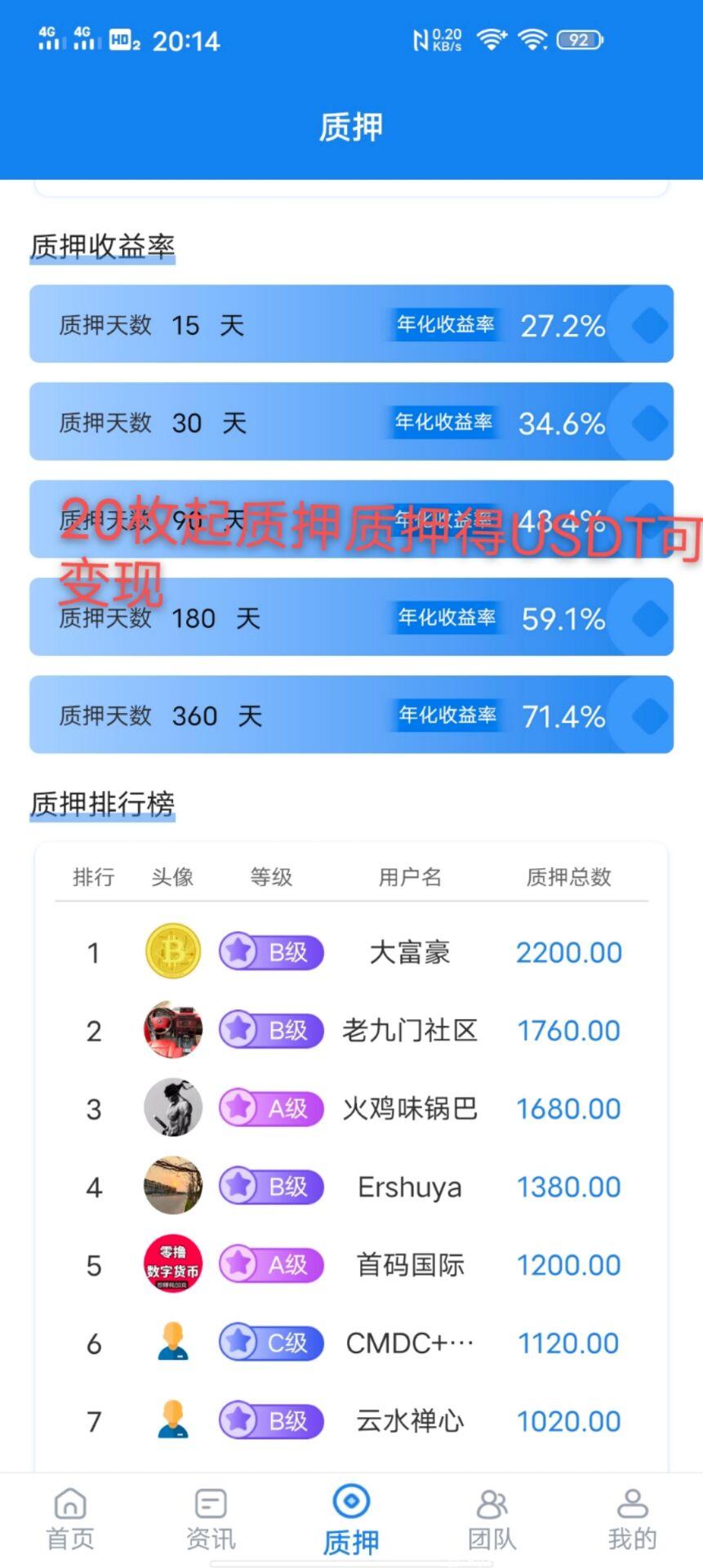Click the 首码国际 red avatar thumbnail
This screenshot has width=703, height=1568.
pos(172,1264)
